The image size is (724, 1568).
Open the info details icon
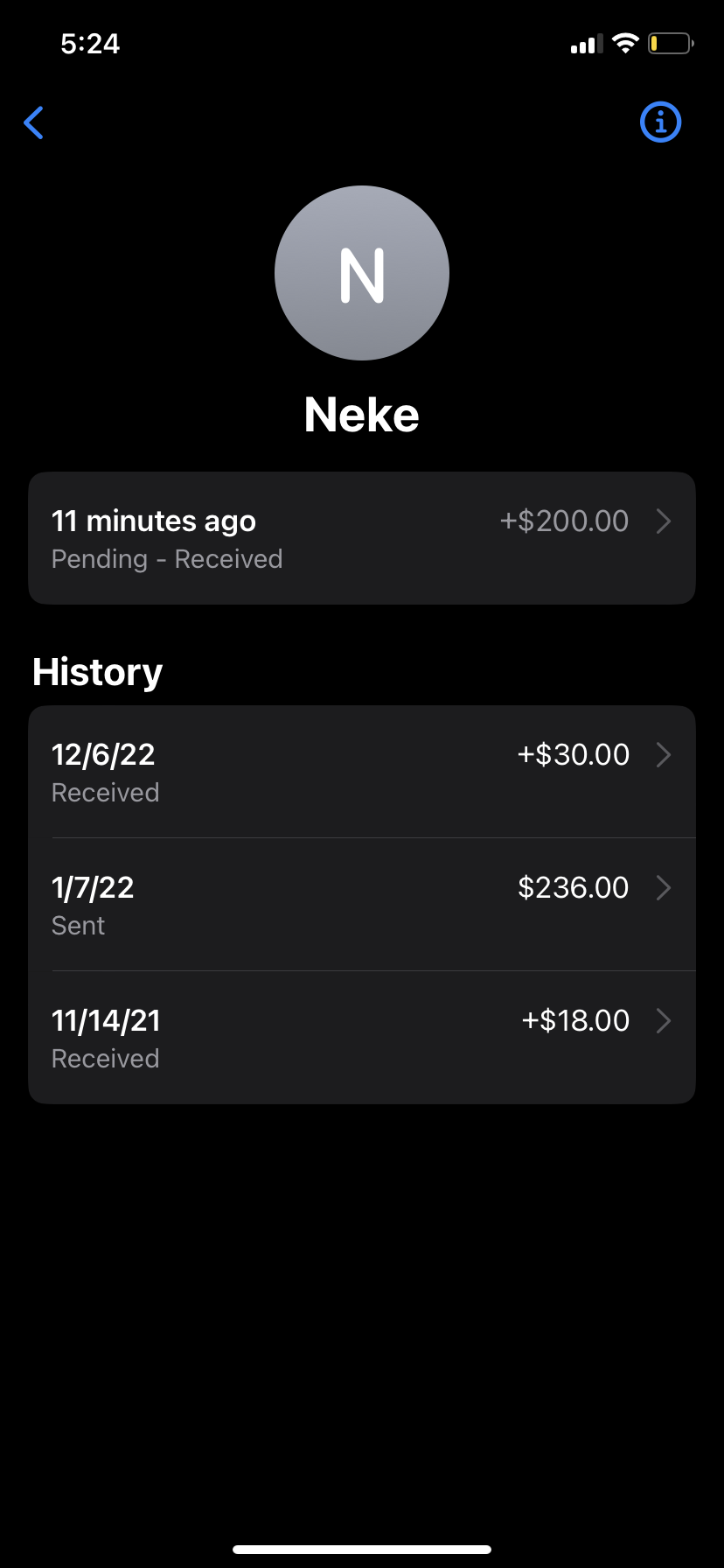point(660,122)
